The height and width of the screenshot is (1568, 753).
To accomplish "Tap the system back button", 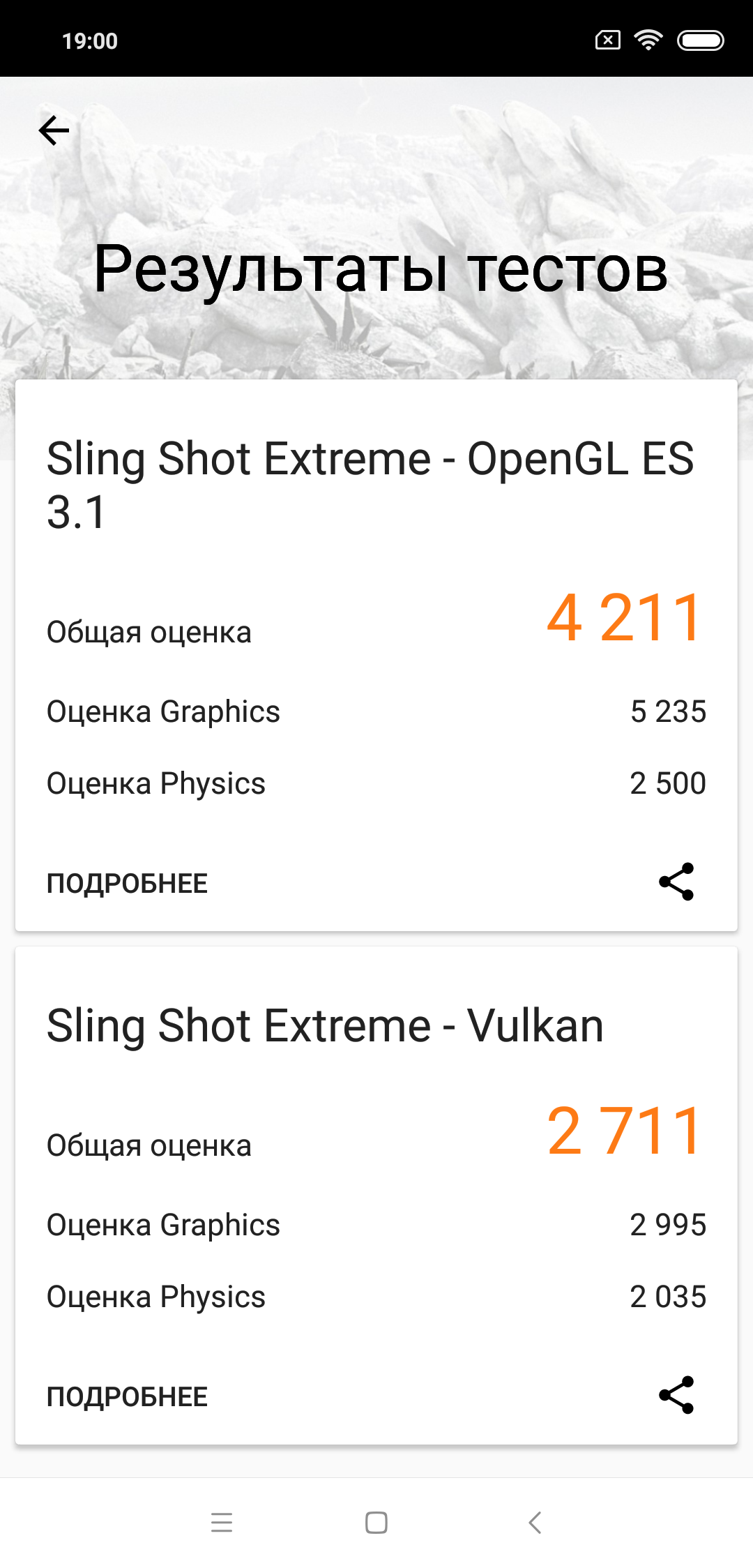I will click(535, 1522).
